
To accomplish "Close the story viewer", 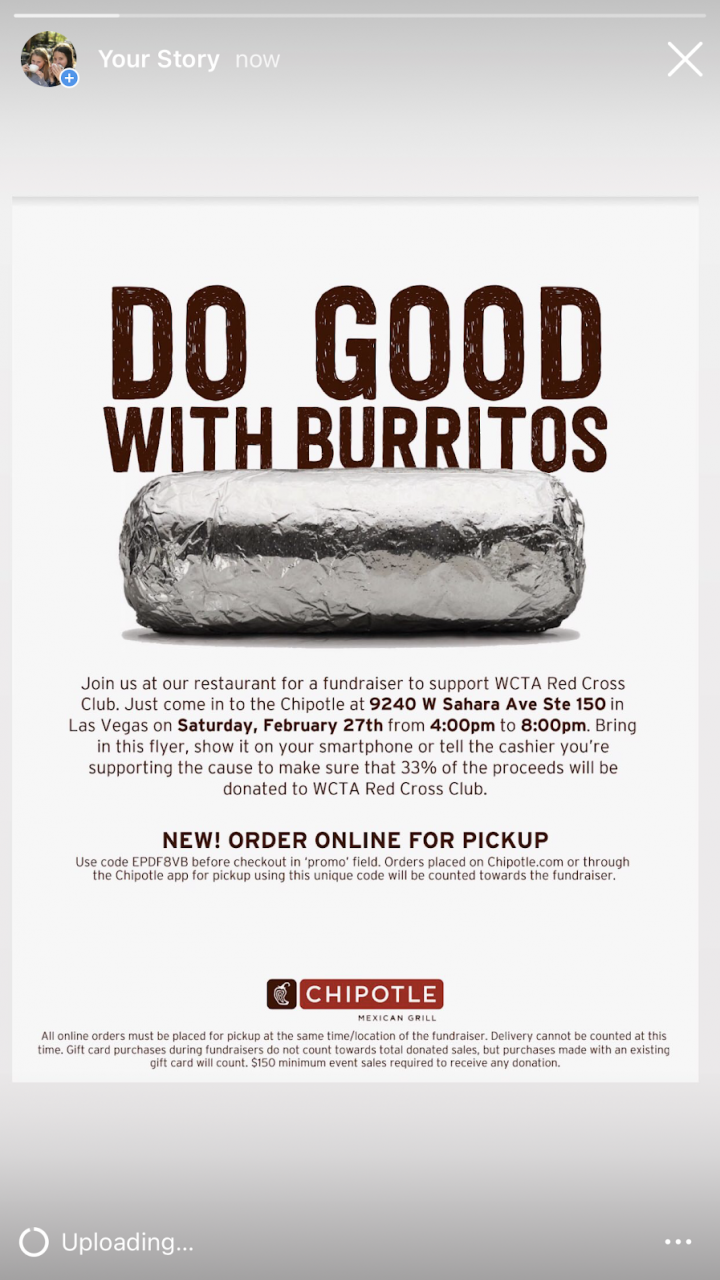I will 685,59.
